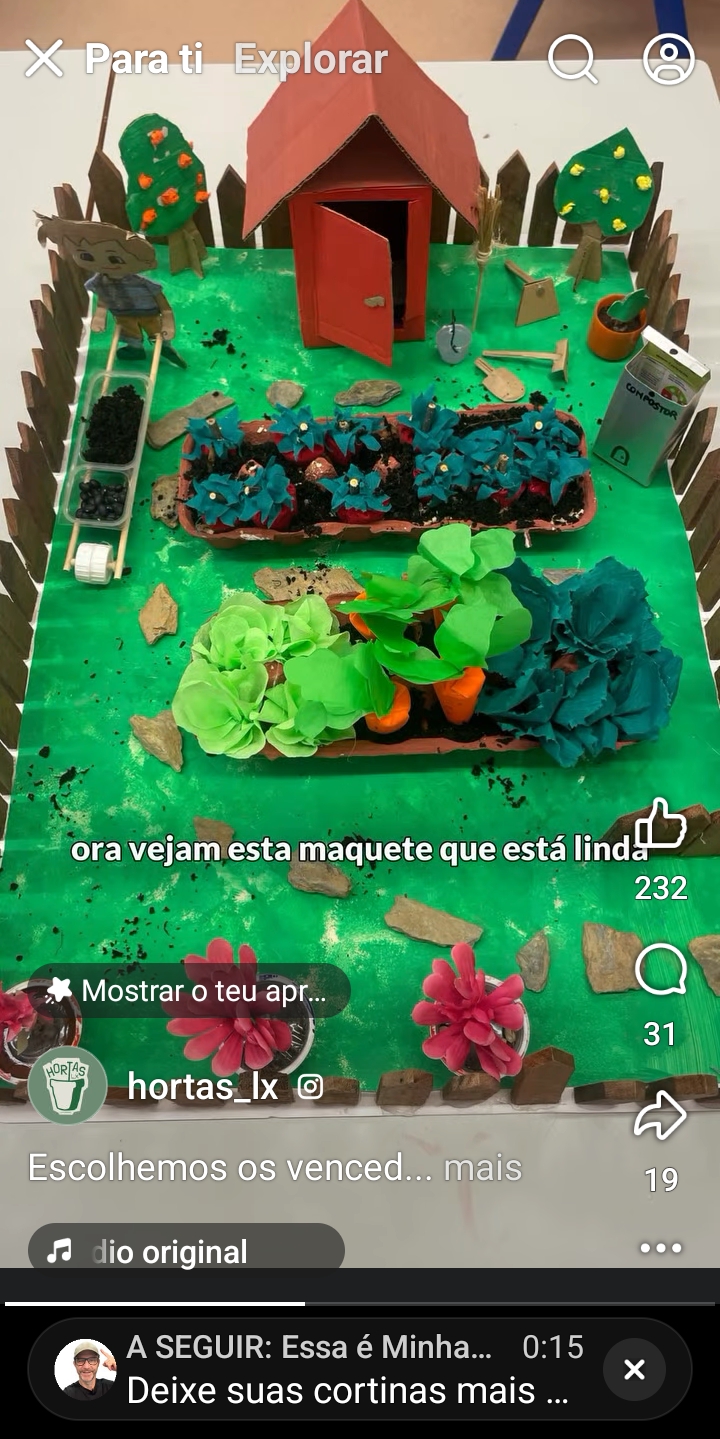The width and height of the screenshot is (720, 1439).
Task: Close the video player
Action: pyautogui.click(x=44, y=59)
